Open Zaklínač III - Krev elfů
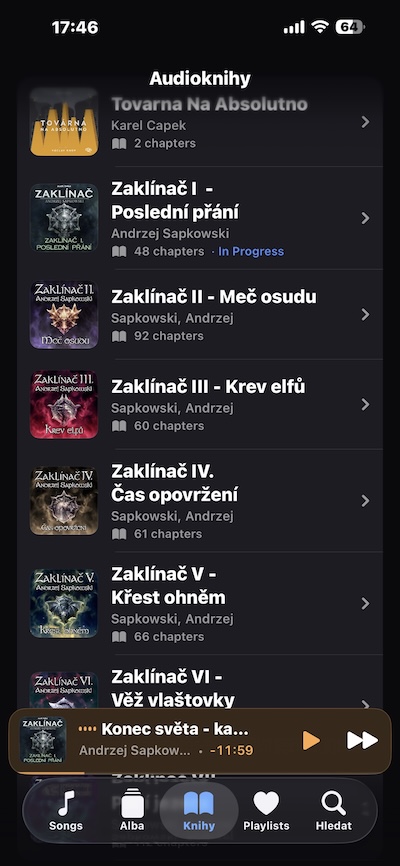The image size is (400, 866). [200, 405]
